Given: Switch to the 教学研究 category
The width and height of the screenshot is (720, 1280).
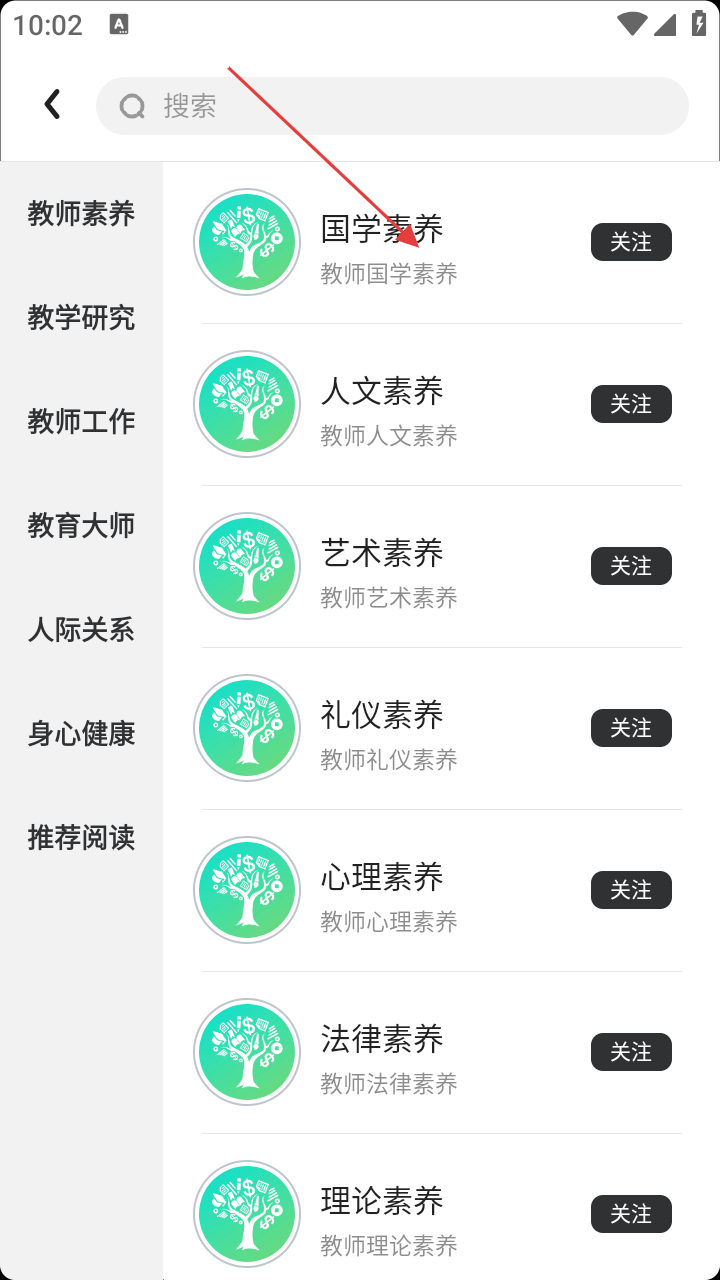Looking at the screenshot, I should pos(81,318).
